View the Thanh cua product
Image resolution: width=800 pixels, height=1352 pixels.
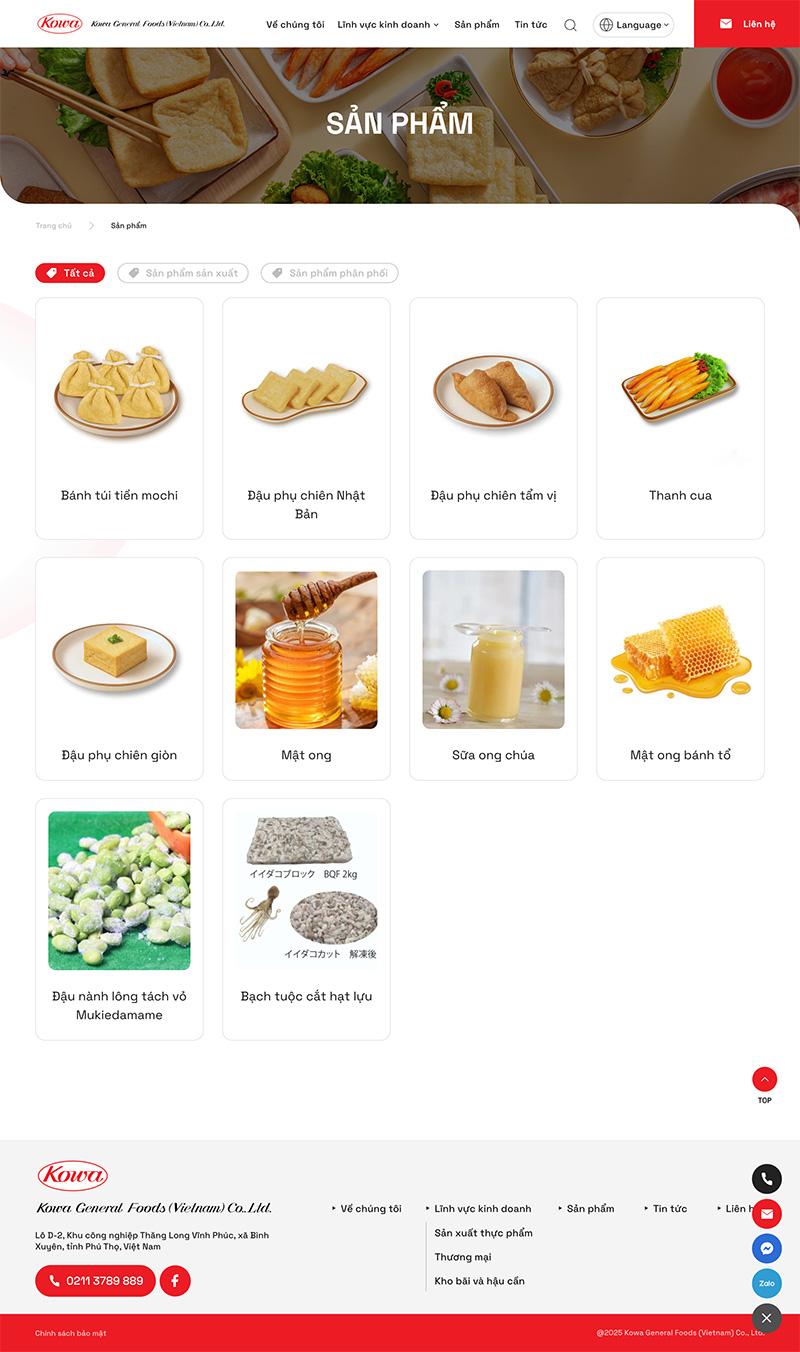[x=680, y=418]
